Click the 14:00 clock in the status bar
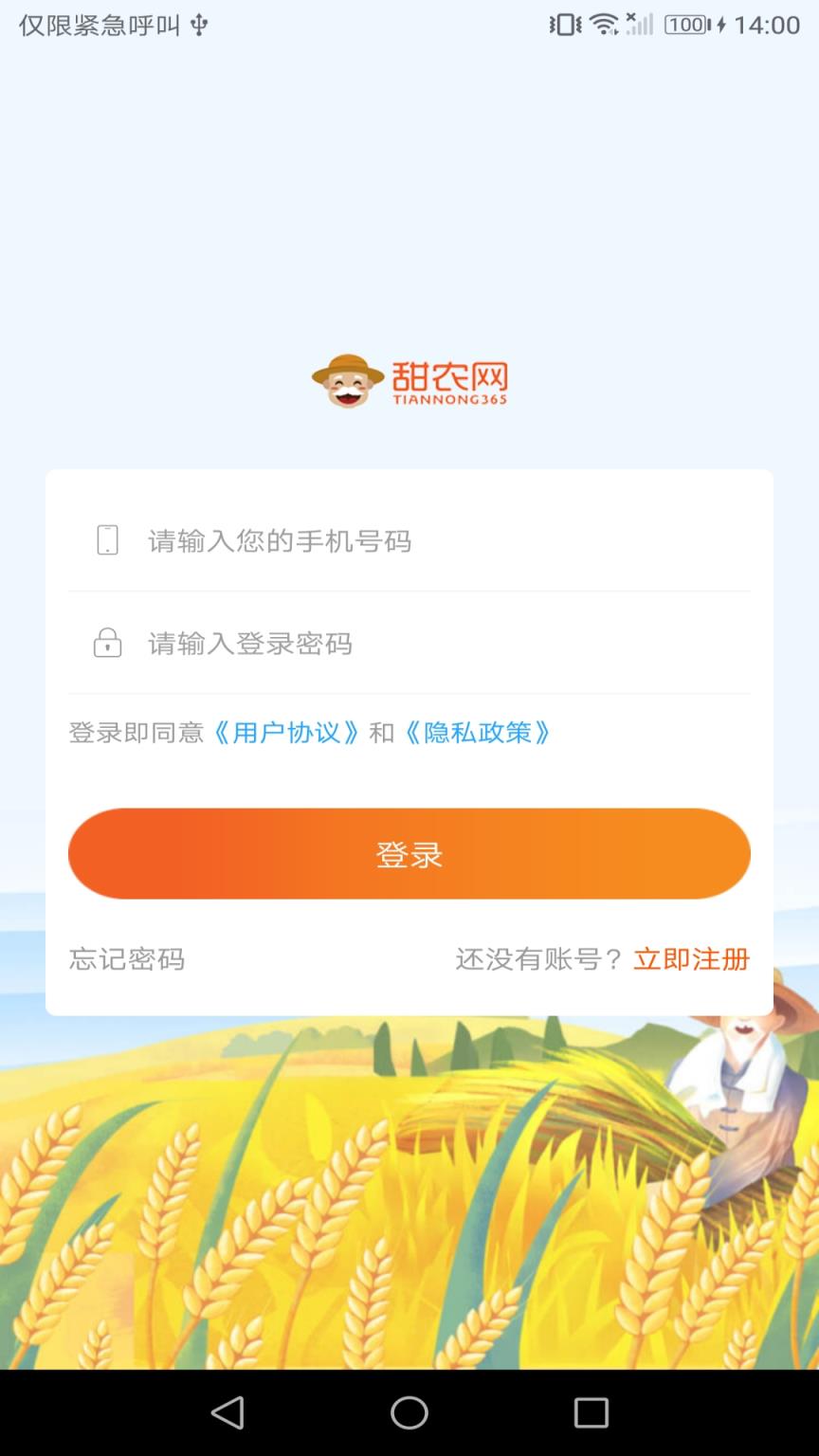 coord(766,25)
